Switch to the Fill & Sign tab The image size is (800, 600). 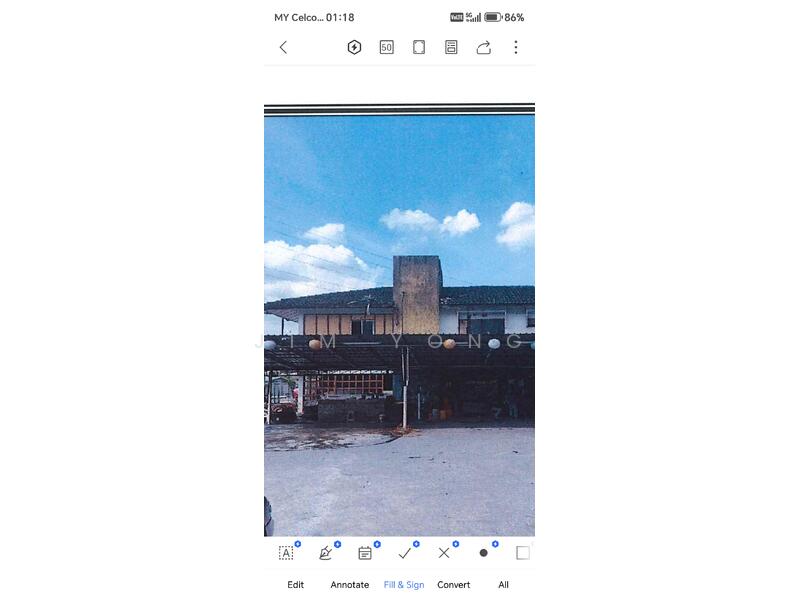pyautogui.click(x=404, y=585)
